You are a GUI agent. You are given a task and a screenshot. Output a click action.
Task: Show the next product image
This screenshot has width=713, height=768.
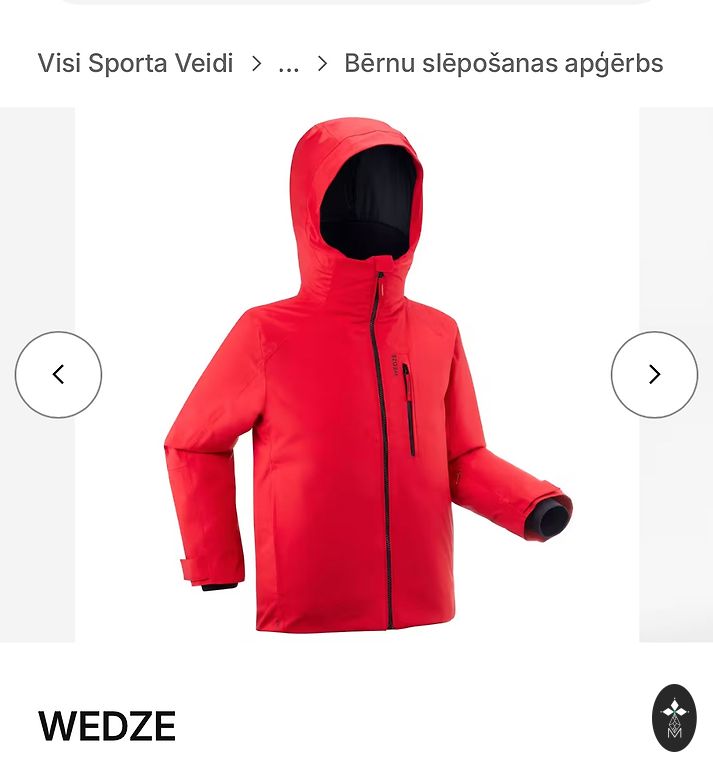(x=654, y=375)
